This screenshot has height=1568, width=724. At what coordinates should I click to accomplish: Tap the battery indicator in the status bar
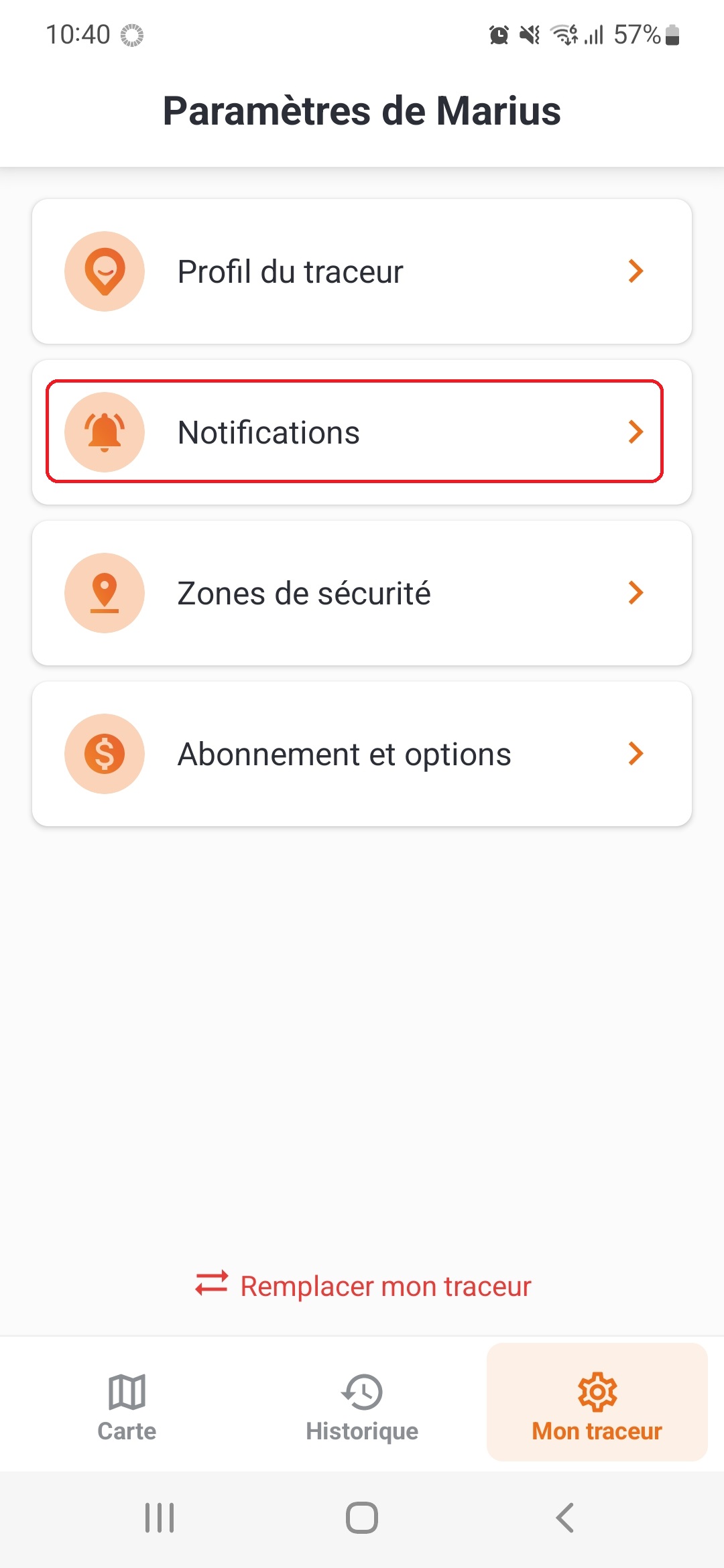670,35
